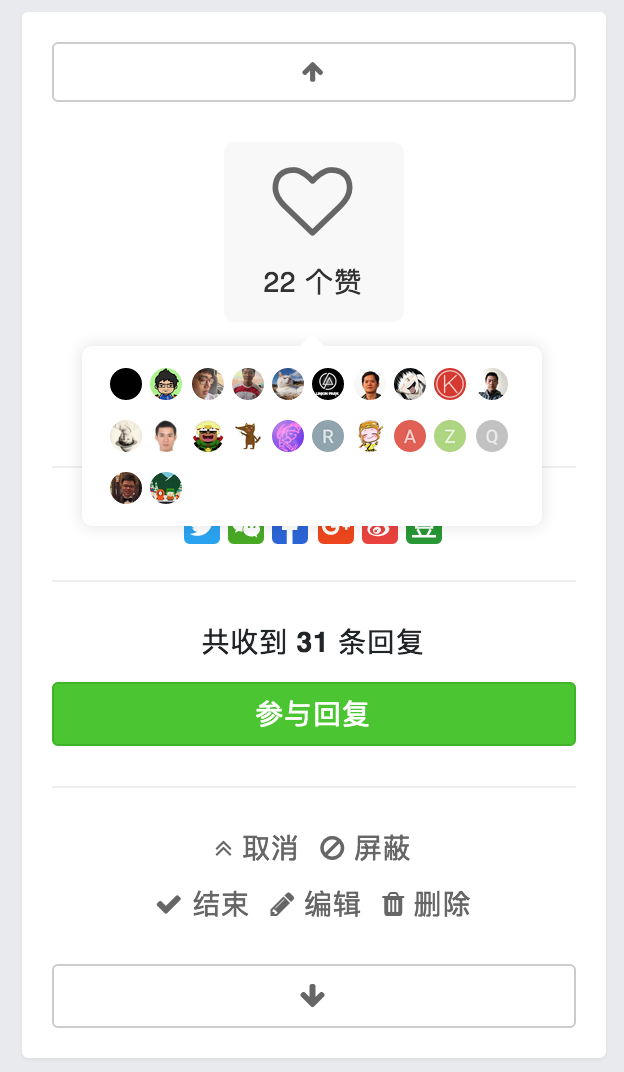Viewport: 624px width, 1072px height.
Task: Edit the topic using 编辑
Action: click(x=315, y=904)
